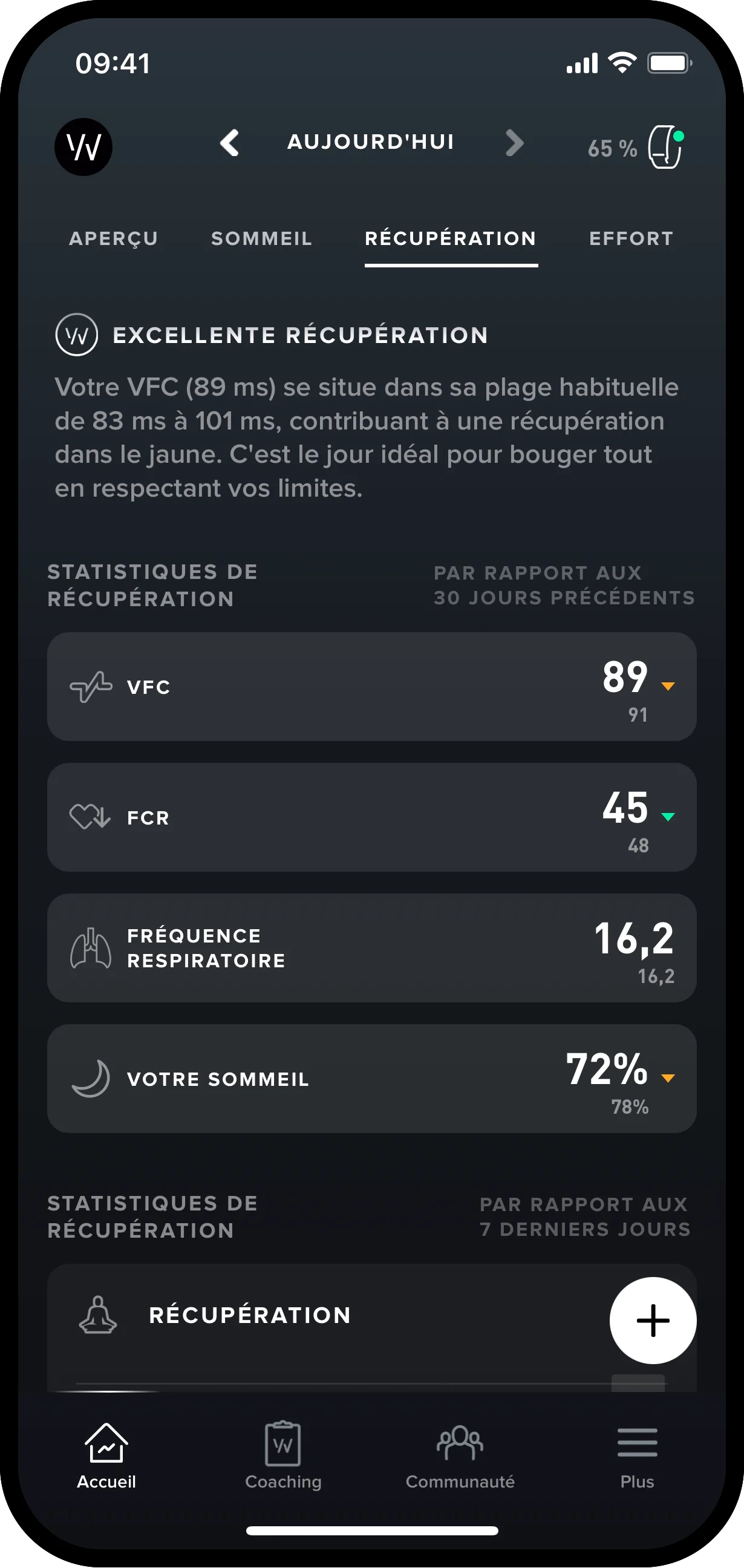Select the Récupération tab
Screen dimensions: 744x1568
click(x=451, y=238)
